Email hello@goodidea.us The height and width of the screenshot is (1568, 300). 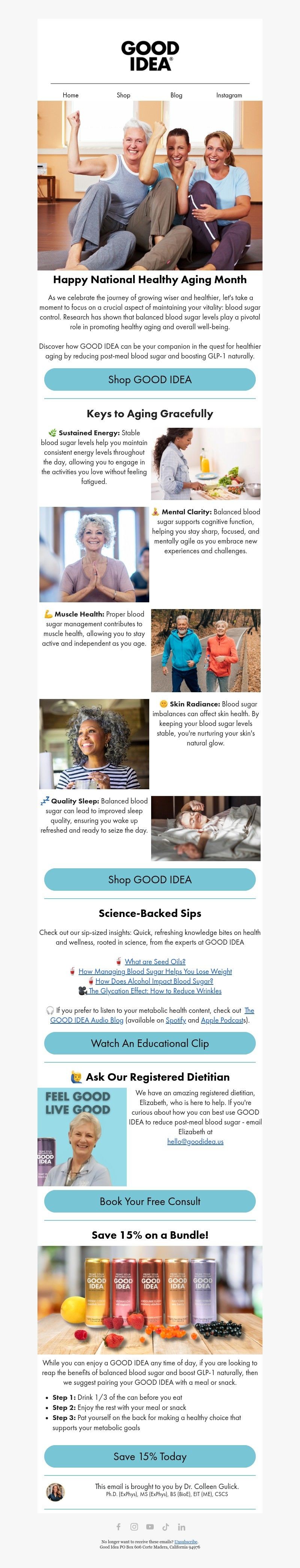click(195, 1141)
